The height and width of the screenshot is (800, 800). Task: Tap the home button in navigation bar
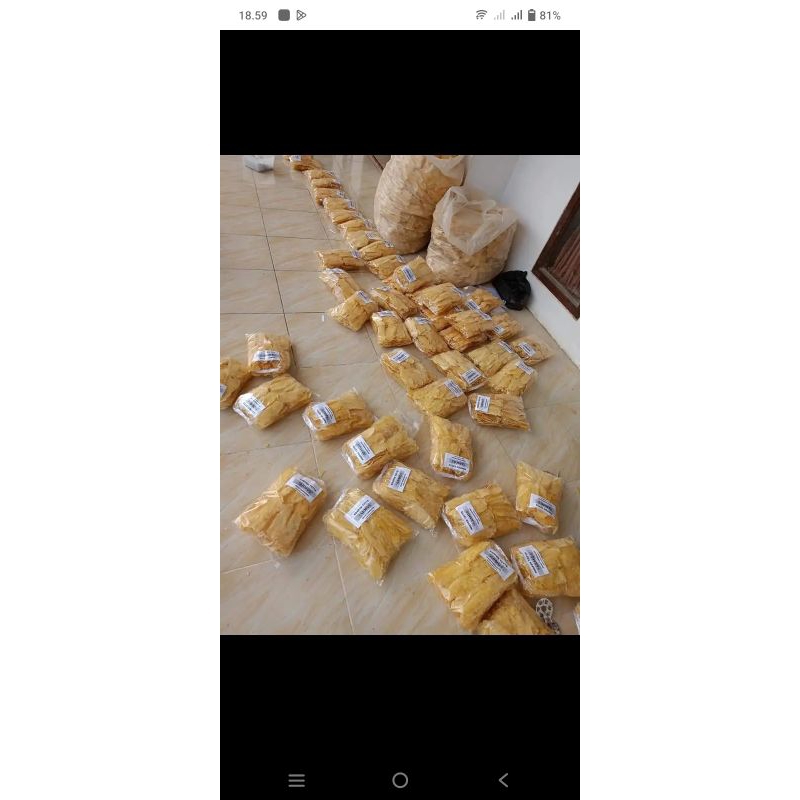point(400,780)
